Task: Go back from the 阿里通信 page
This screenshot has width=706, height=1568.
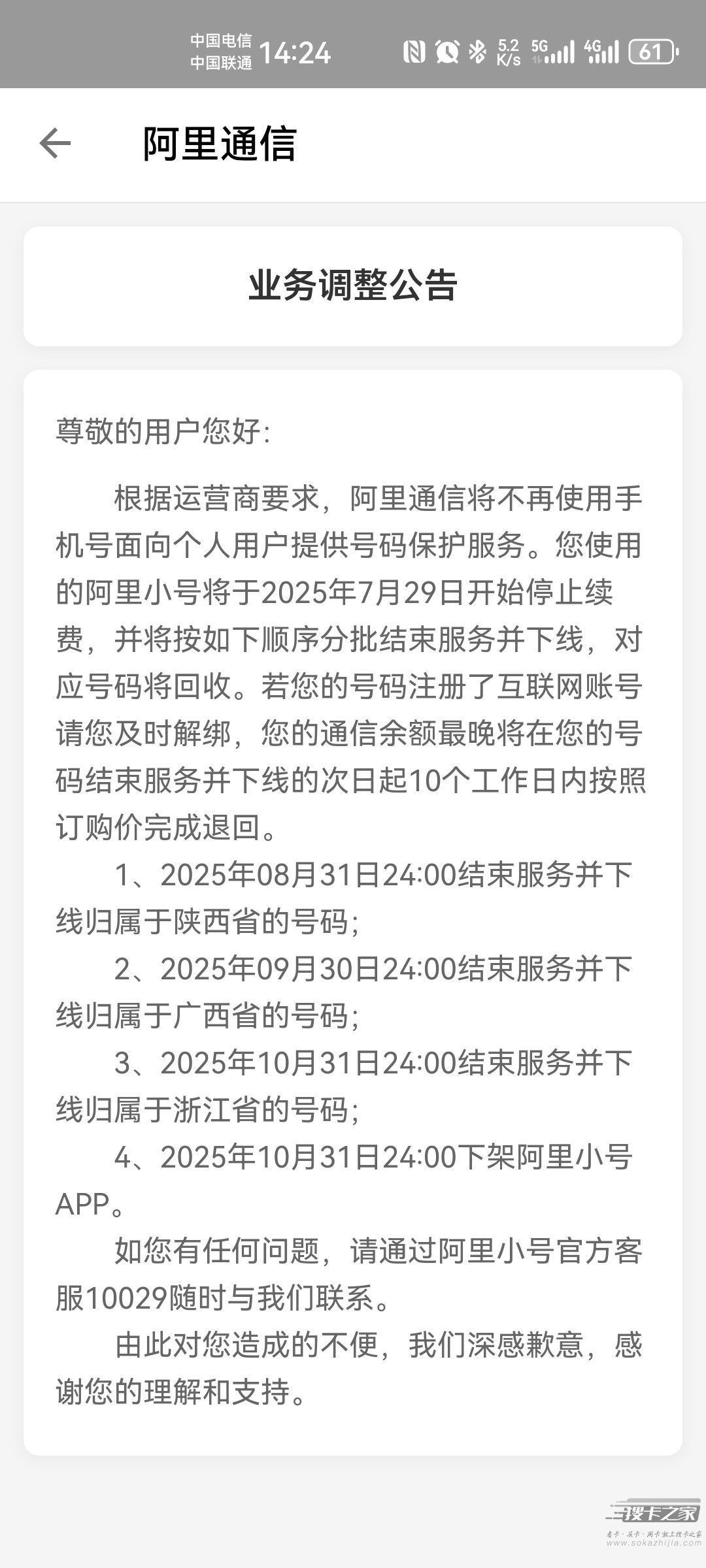Action: point(55,144)
